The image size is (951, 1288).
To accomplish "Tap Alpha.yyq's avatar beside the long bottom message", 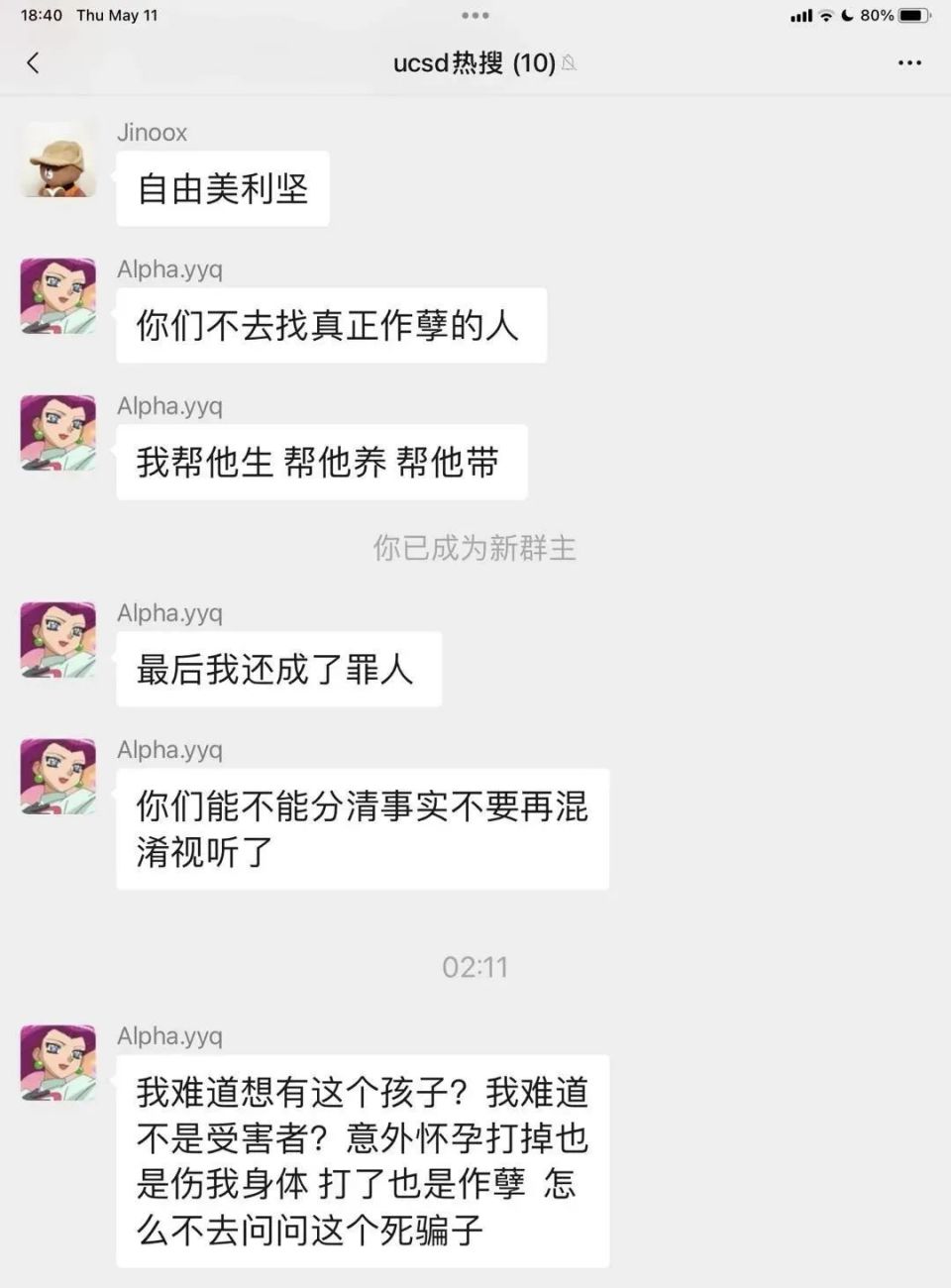I will 56,1063.
